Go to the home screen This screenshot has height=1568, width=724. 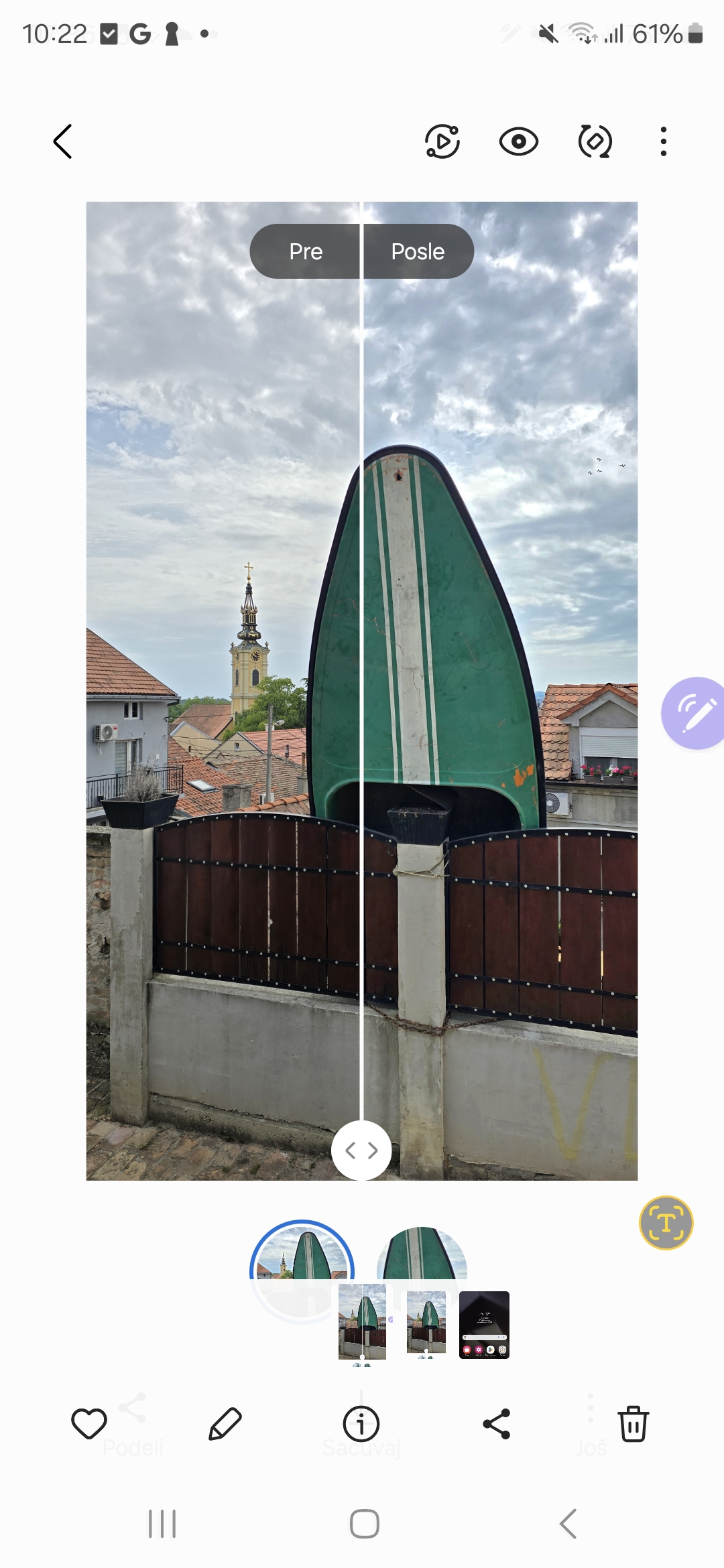(364, 1524)
